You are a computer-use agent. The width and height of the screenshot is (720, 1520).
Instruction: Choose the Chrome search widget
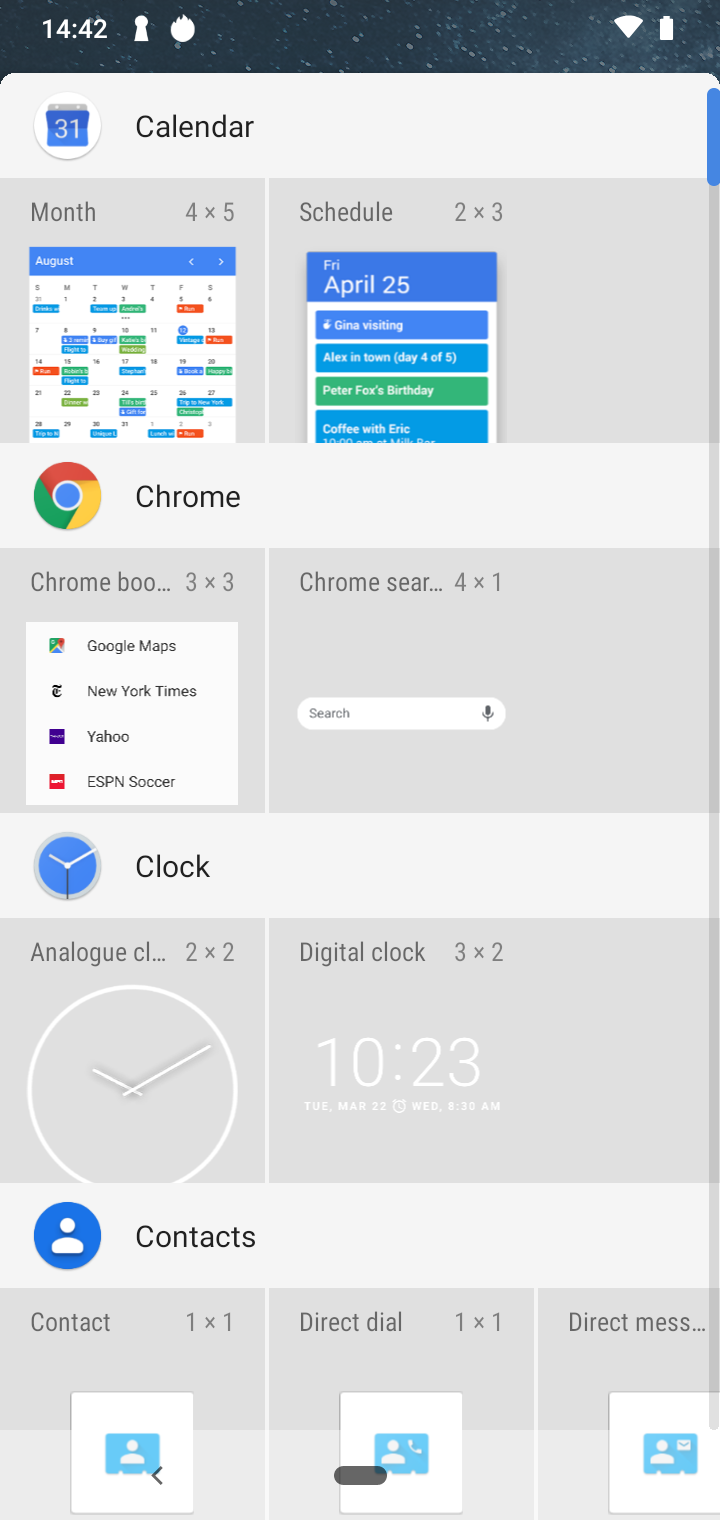(401, 681)
